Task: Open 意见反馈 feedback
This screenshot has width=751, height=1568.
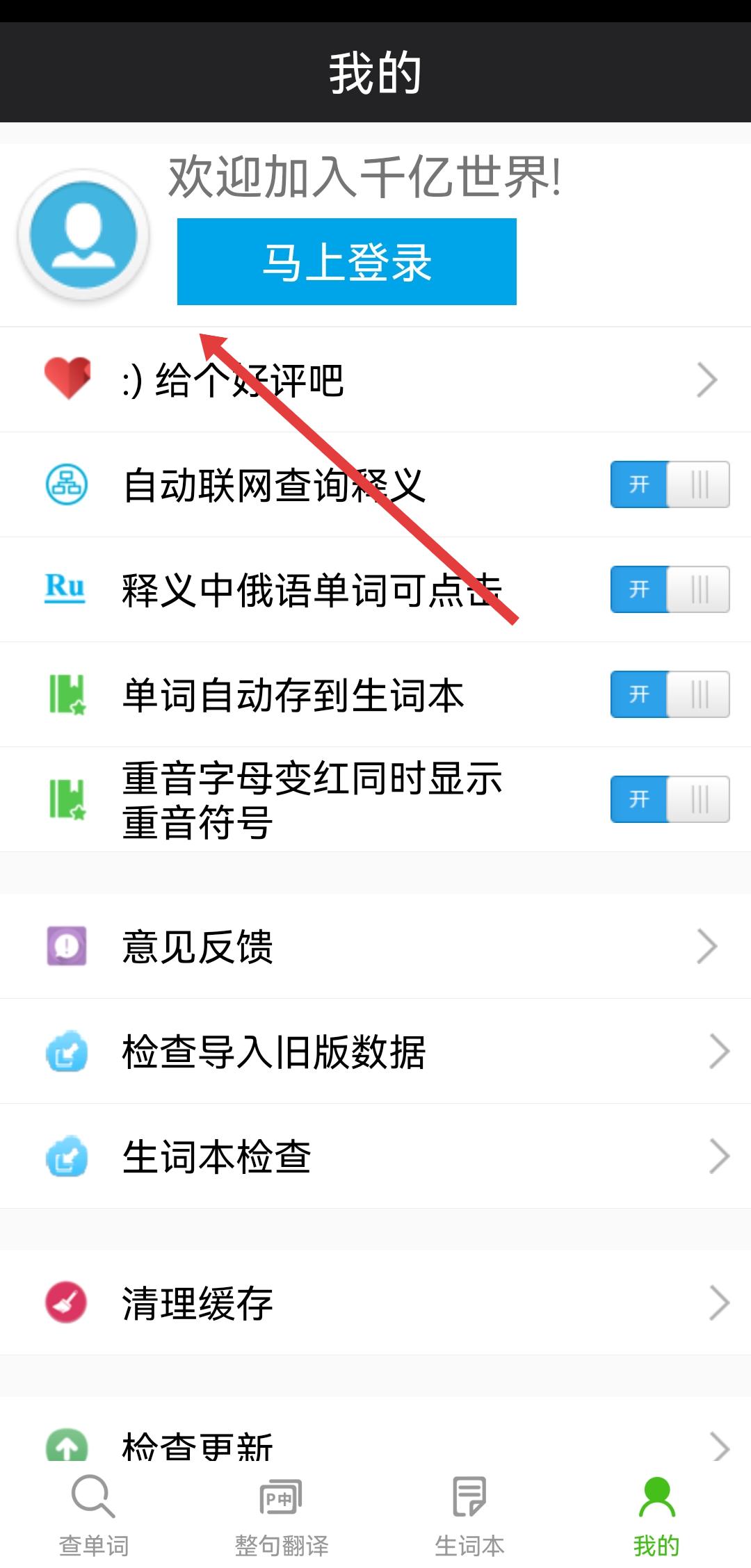Action: coord(375,947)
